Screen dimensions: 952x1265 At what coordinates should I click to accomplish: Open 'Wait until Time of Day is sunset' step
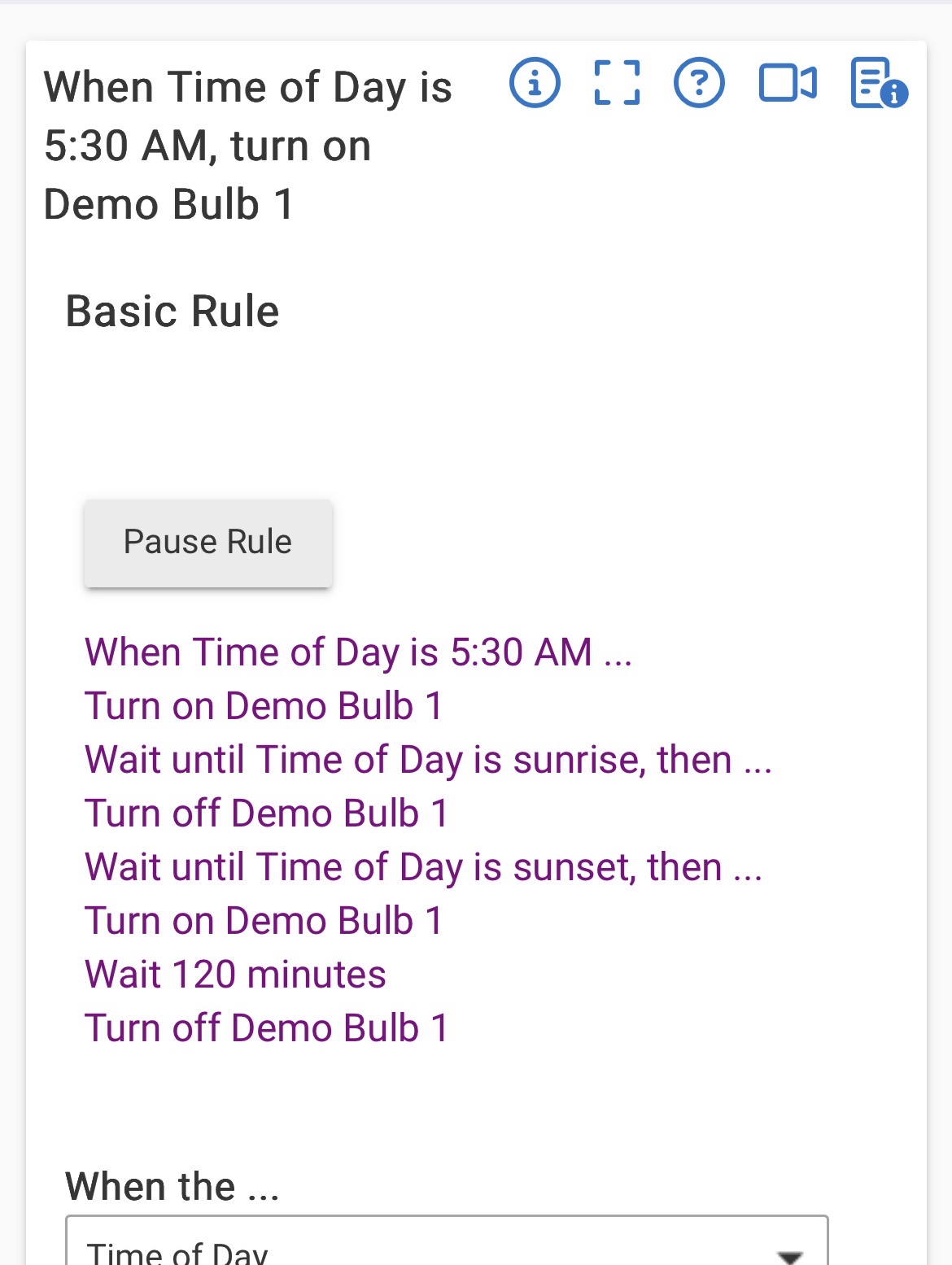[x=423, y=867]
